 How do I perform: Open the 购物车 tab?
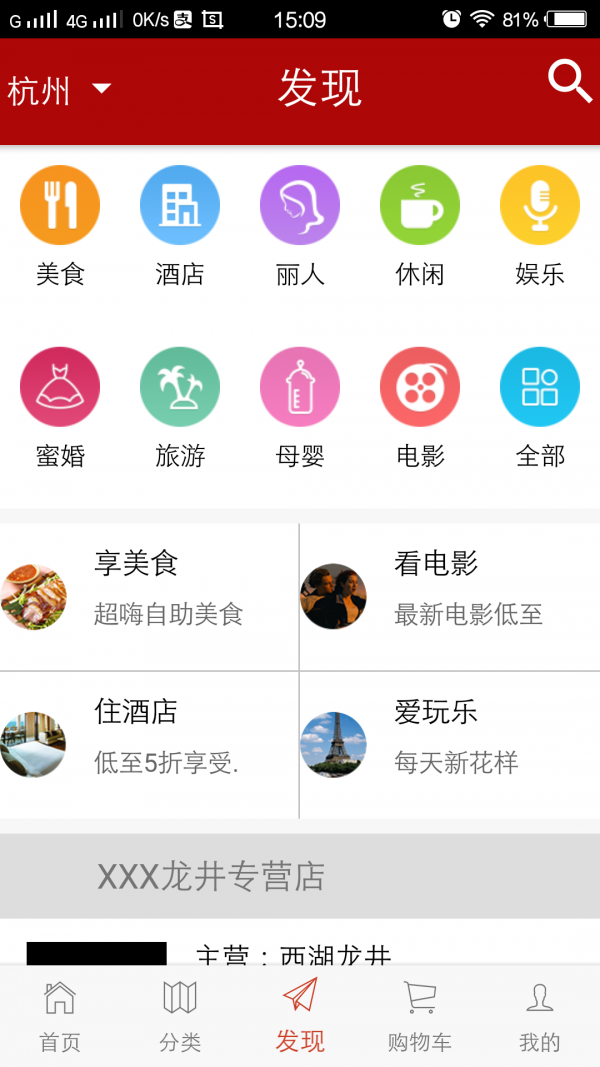420,1016
